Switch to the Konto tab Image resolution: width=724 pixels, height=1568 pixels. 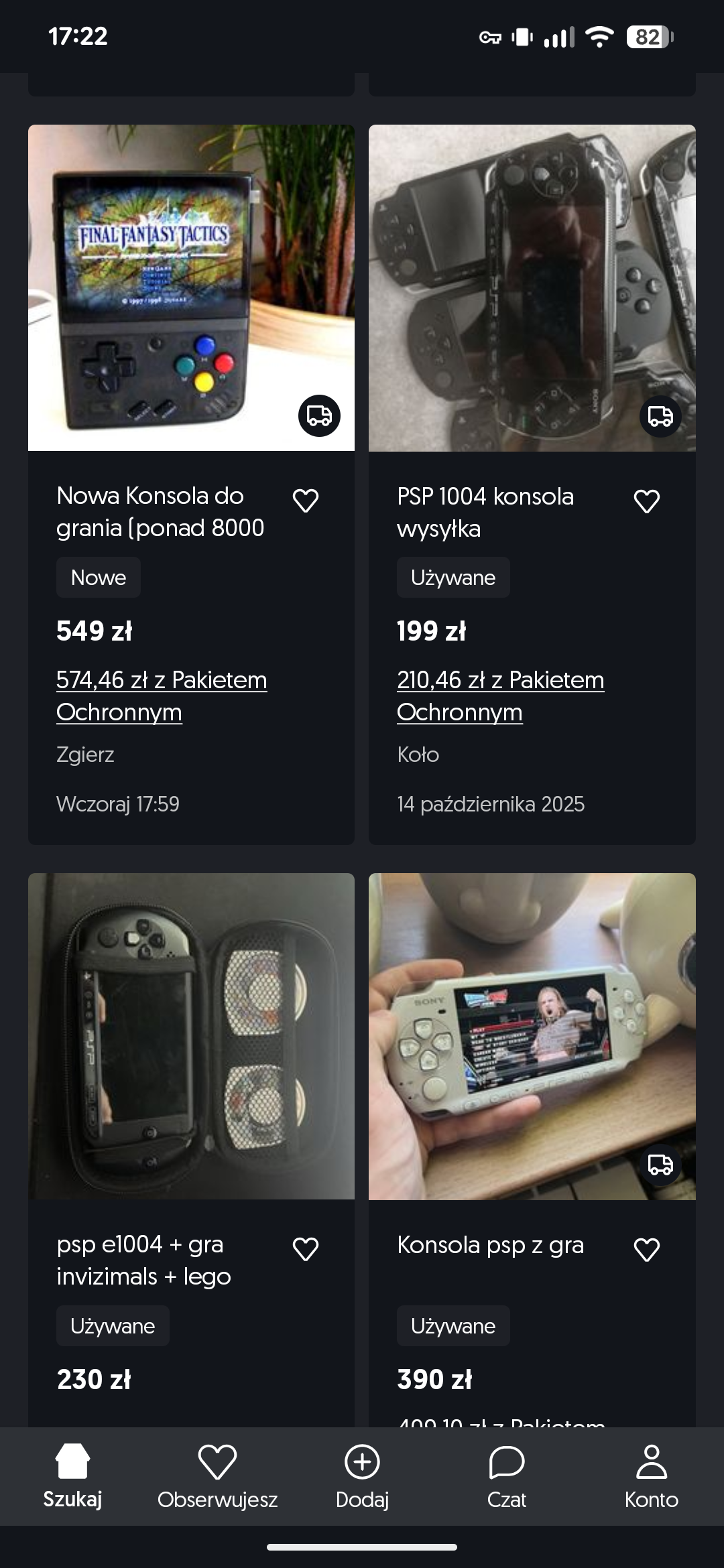pyautogui.click(x=652, y=1476)
